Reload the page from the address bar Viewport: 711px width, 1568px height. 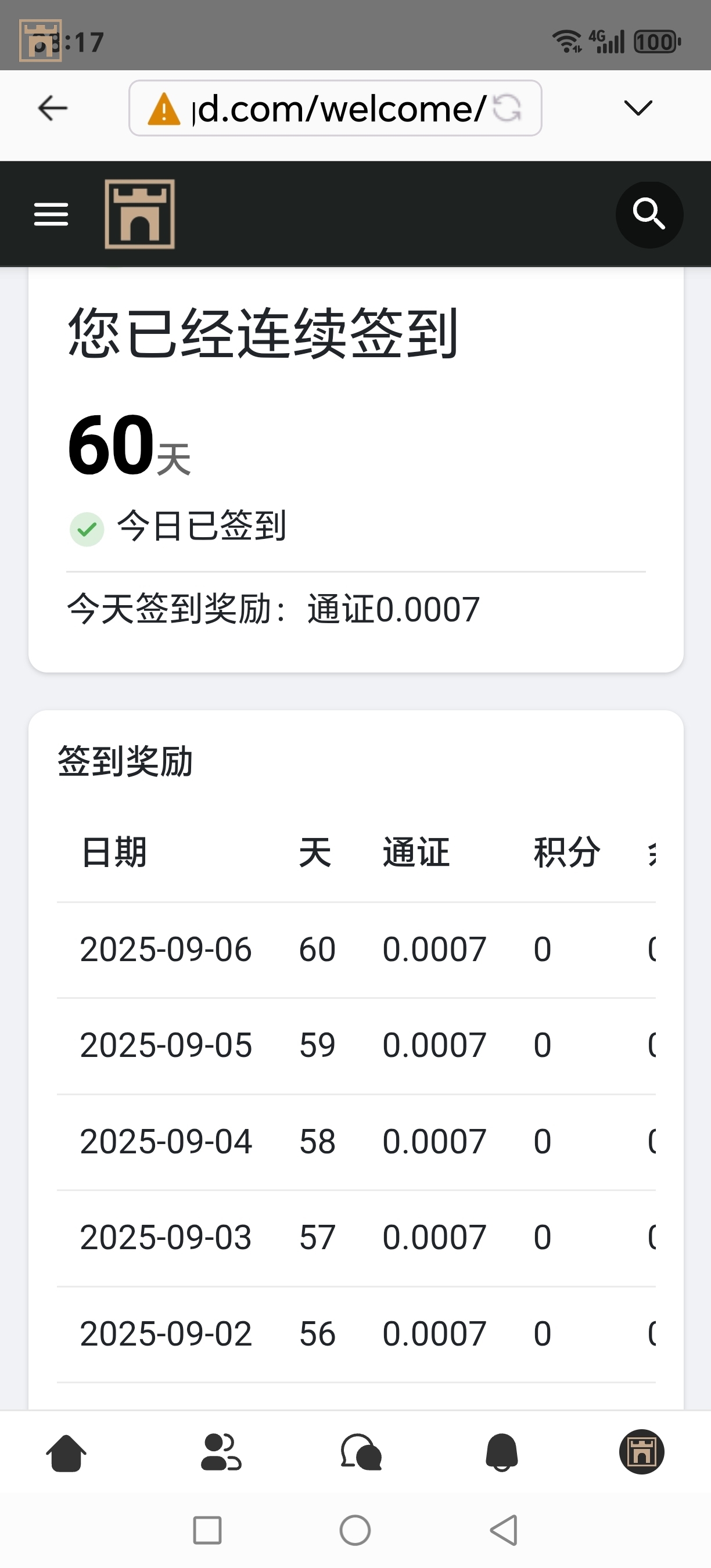coord(507,109)
